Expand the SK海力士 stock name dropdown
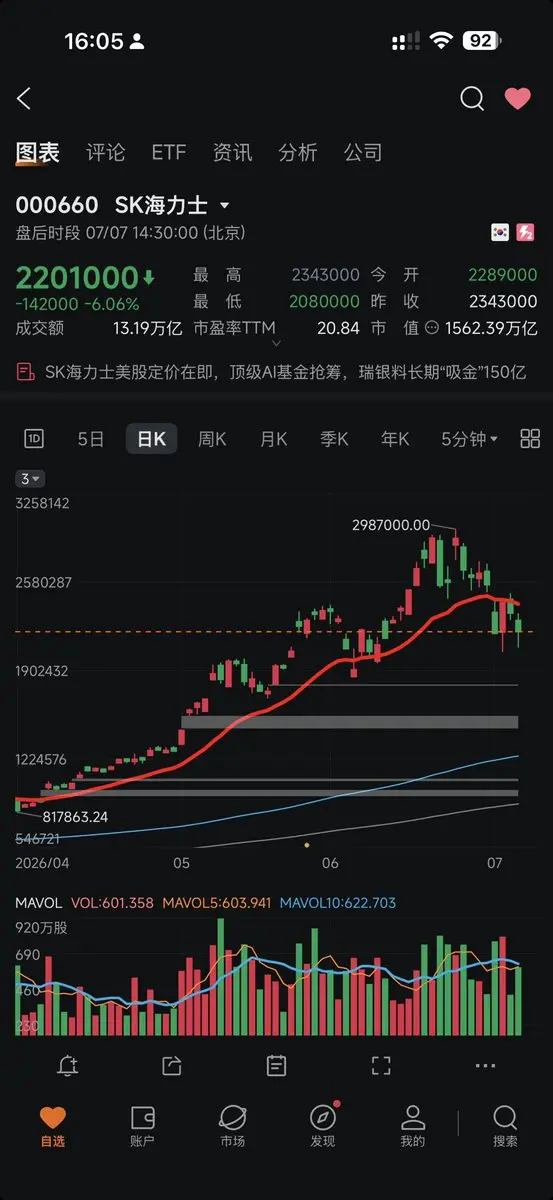The height and width of the screenshot is (1200, 553). 224,206
